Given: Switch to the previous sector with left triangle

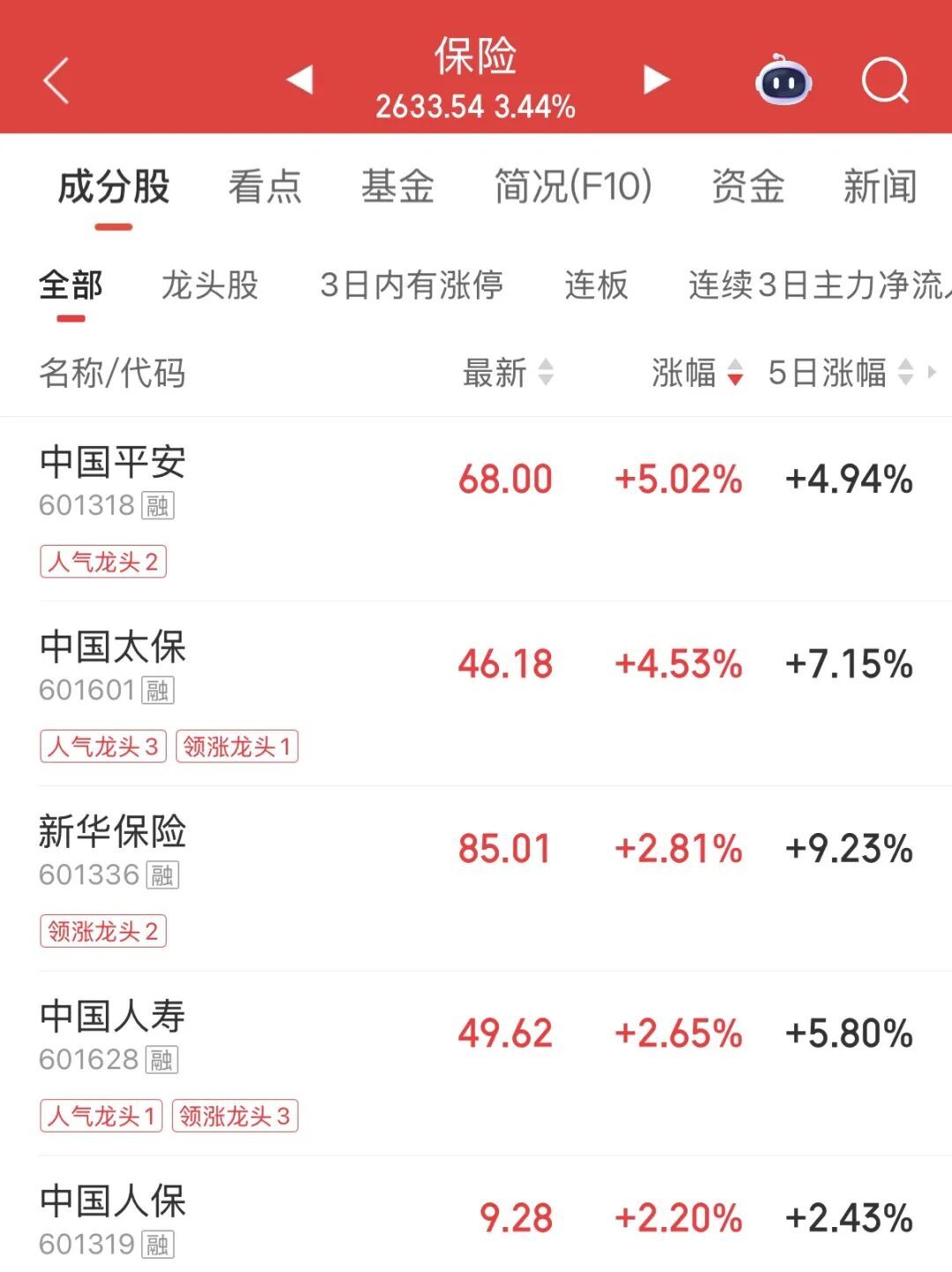Looking at the screenshot, I should point(300,79).
